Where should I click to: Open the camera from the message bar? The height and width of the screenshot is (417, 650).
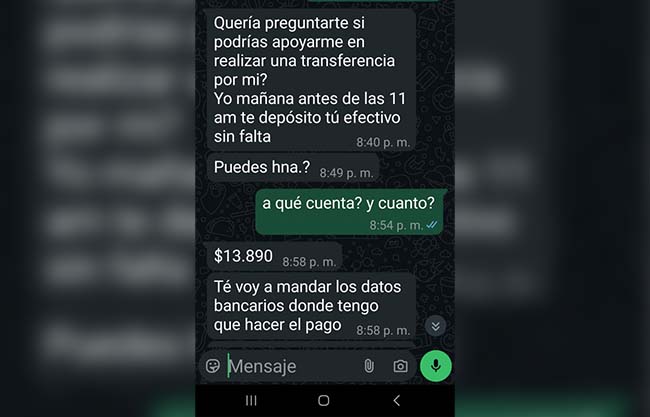[400, 366]
